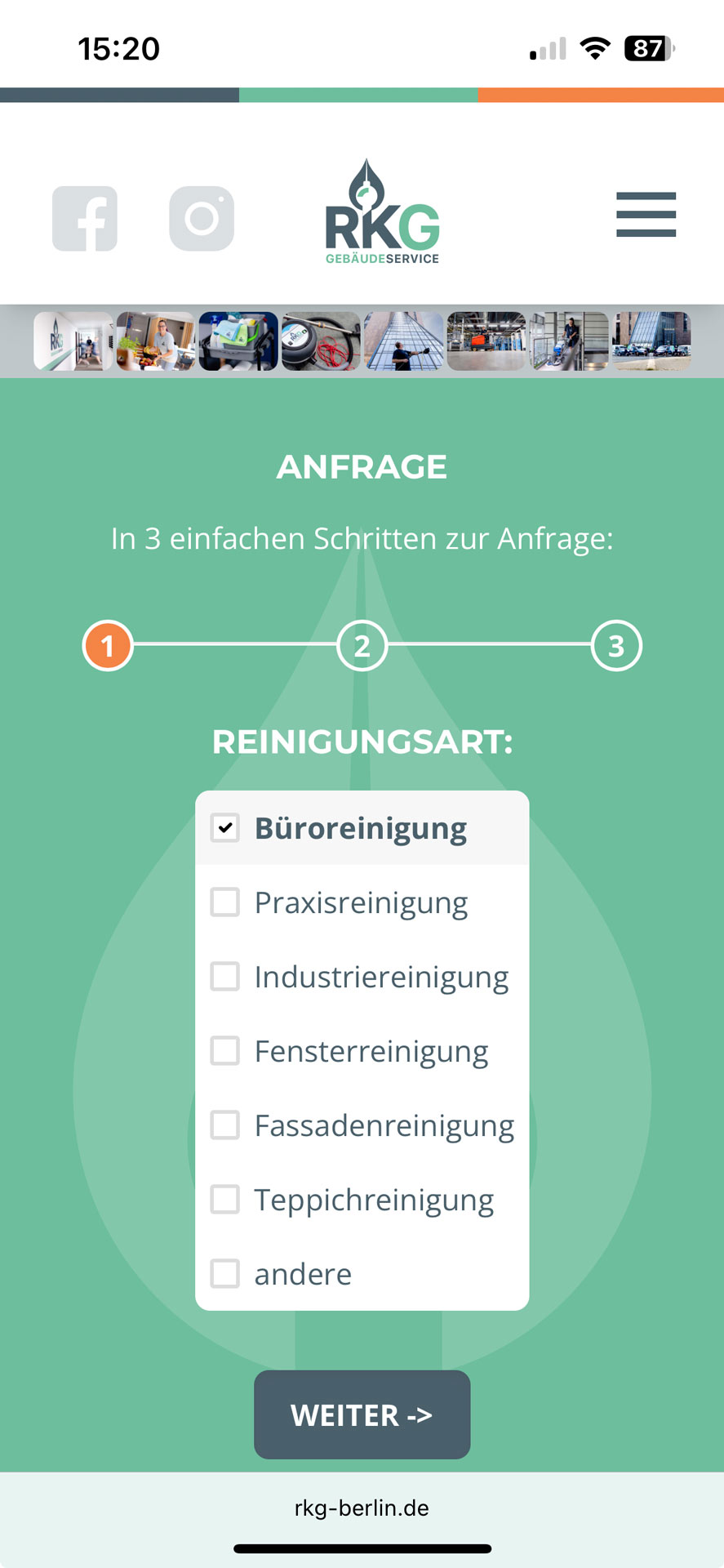Open the hamburger navigation menu
This screenshot has height=1568, width=724.
tap(646, 215)
